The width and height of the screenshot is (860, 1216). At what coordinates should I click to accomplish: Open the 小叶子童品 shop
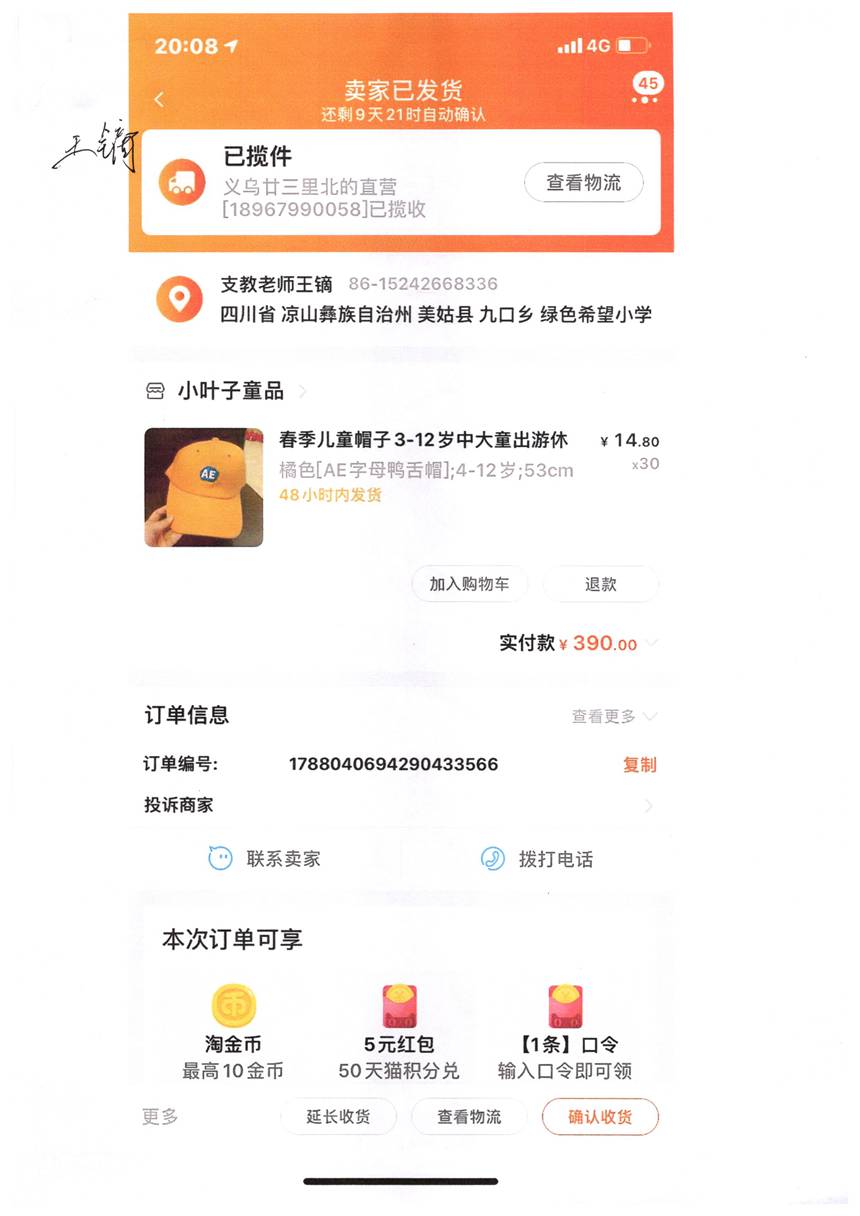[230, 391]
